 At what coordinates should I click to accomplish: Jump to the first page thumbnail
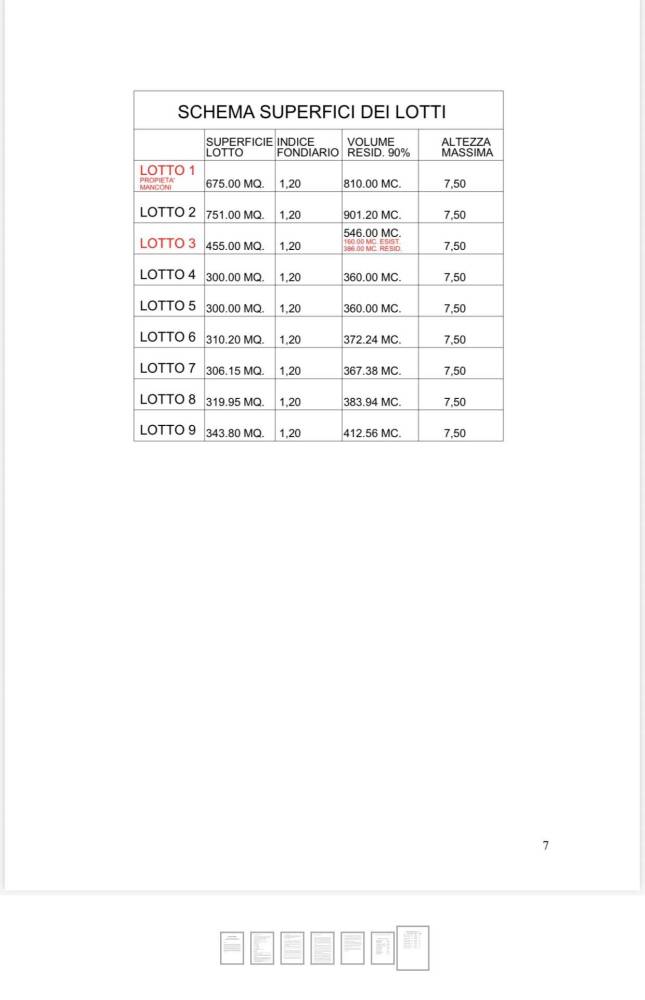coord(232,948)
